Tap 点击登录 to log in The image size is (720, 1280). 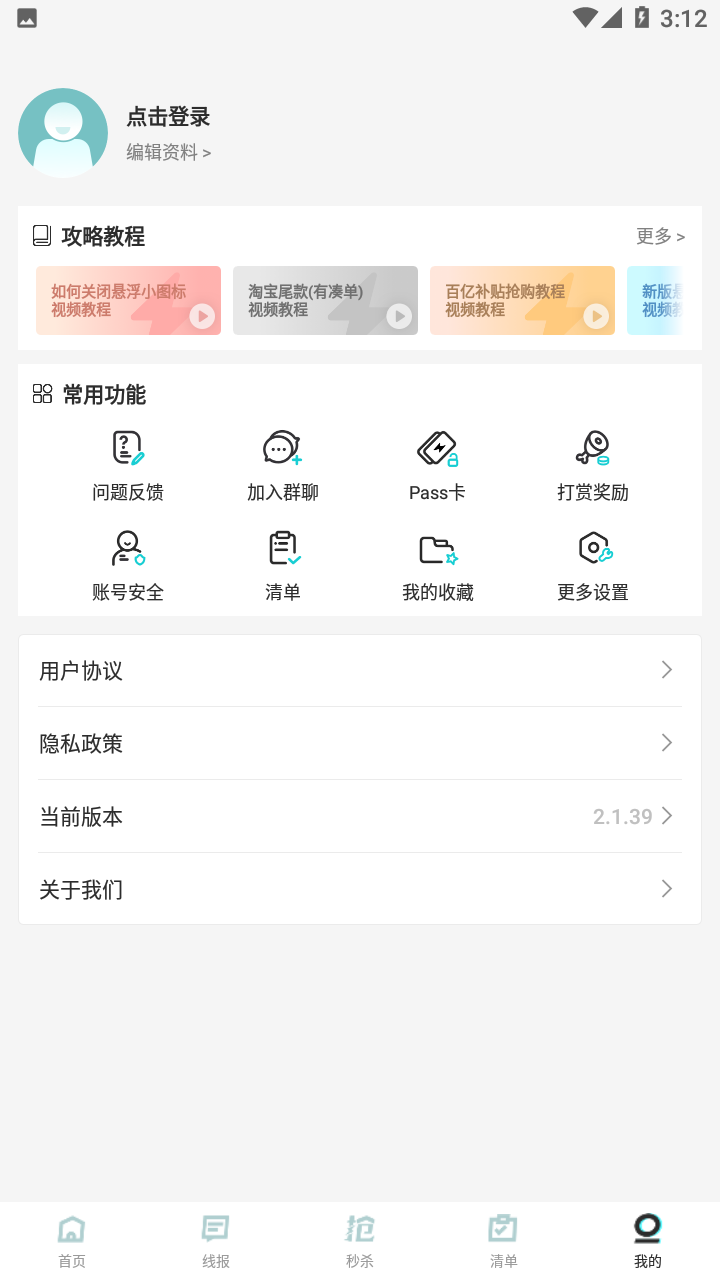167,117
